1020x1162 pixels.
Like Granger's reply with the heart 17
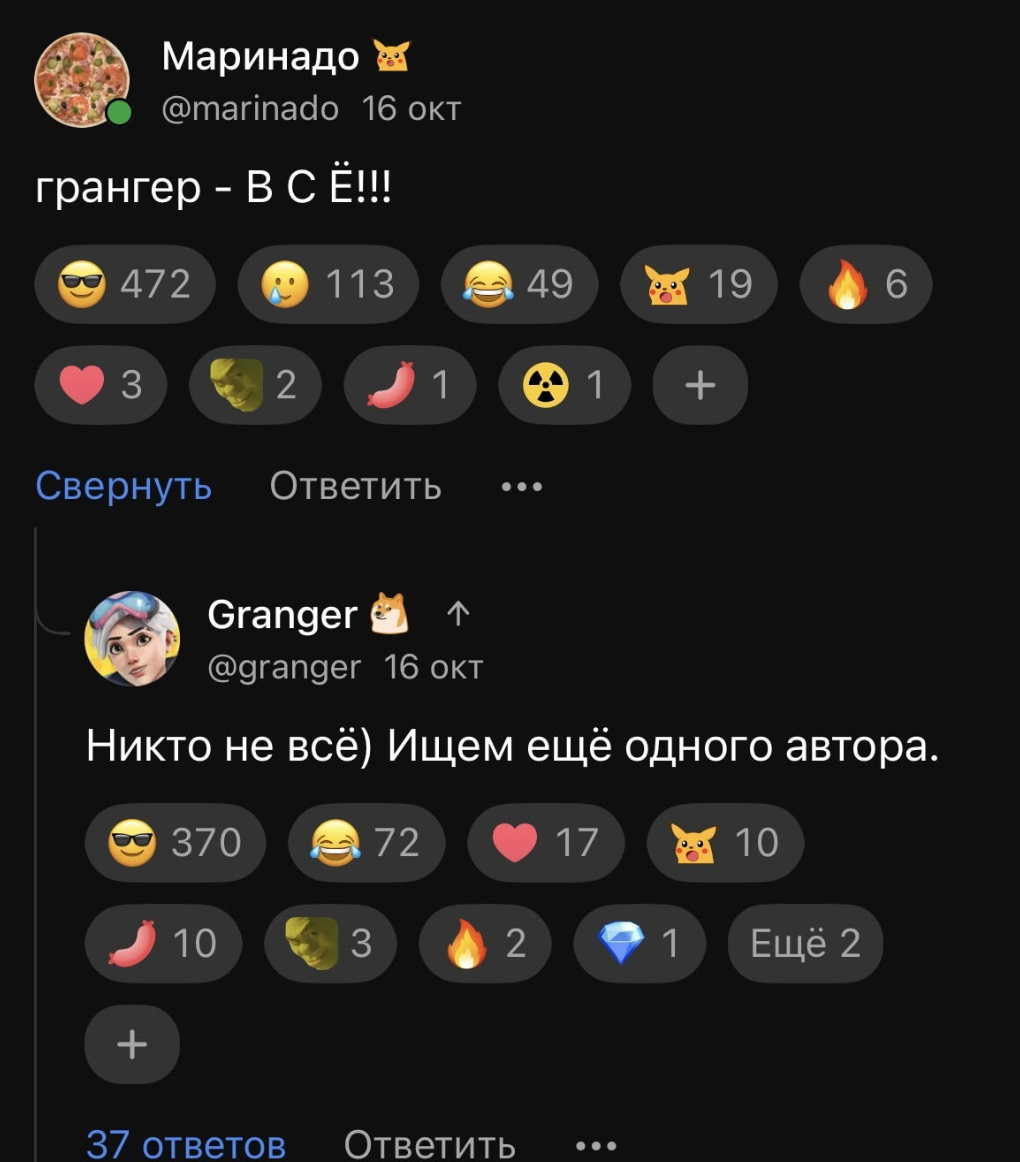point(545,842)
